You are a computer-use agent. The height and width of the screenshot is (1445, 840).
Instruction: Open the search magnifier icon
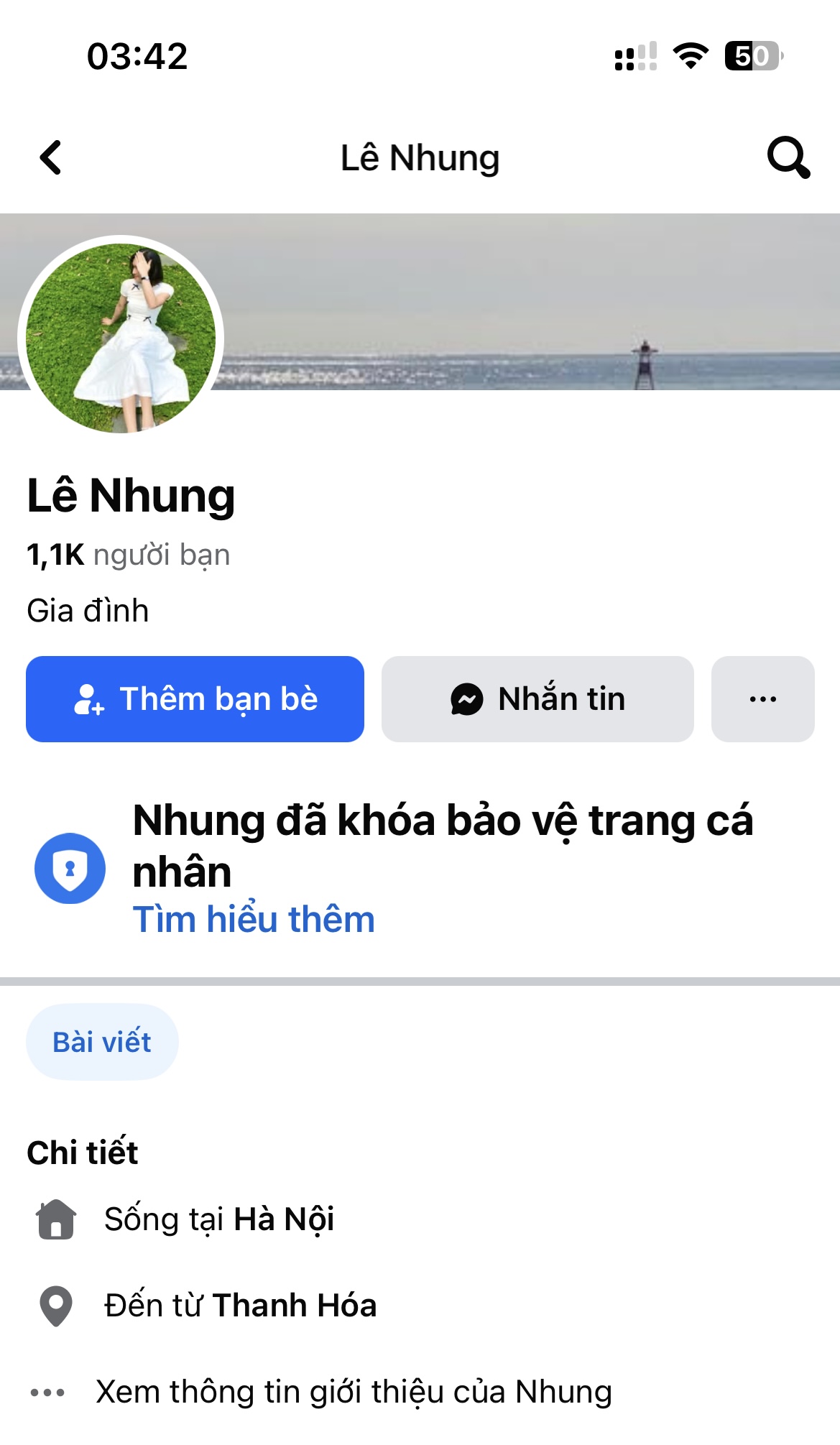click(788, 157)
